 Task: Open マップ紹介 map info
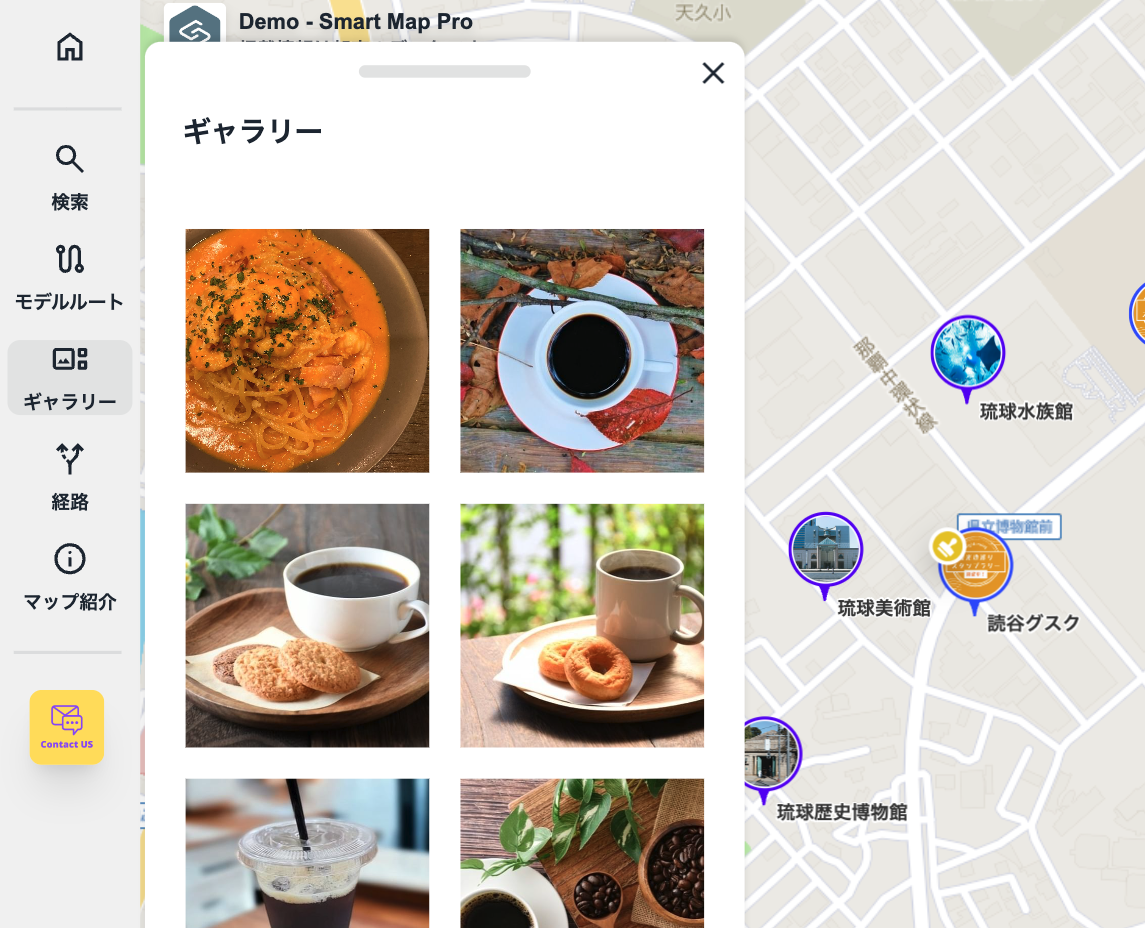pos(70,576)
